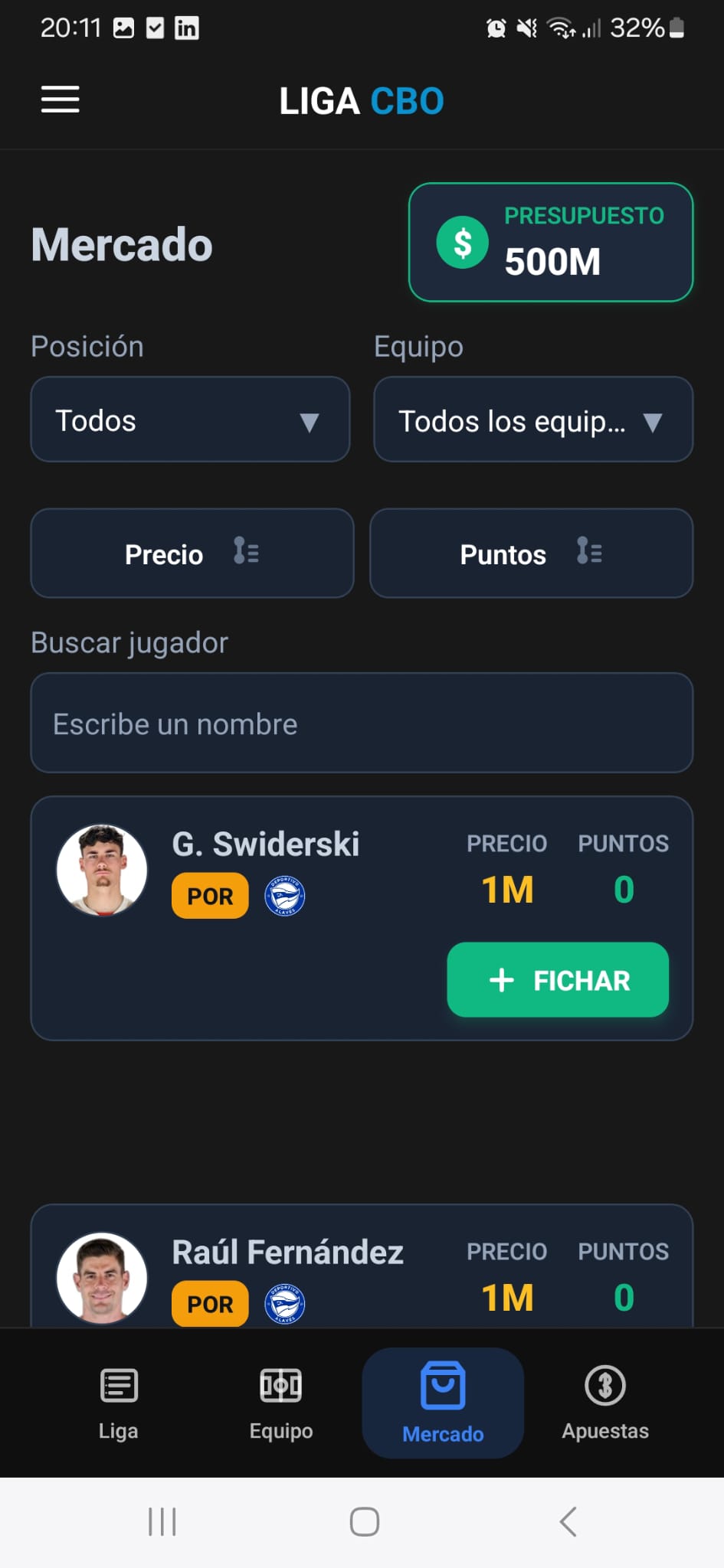Click the PRESUPUESTO 500M budget display
Image resolution: width=724 pixels, height=1568 pixels.
(x=549, y=241)
